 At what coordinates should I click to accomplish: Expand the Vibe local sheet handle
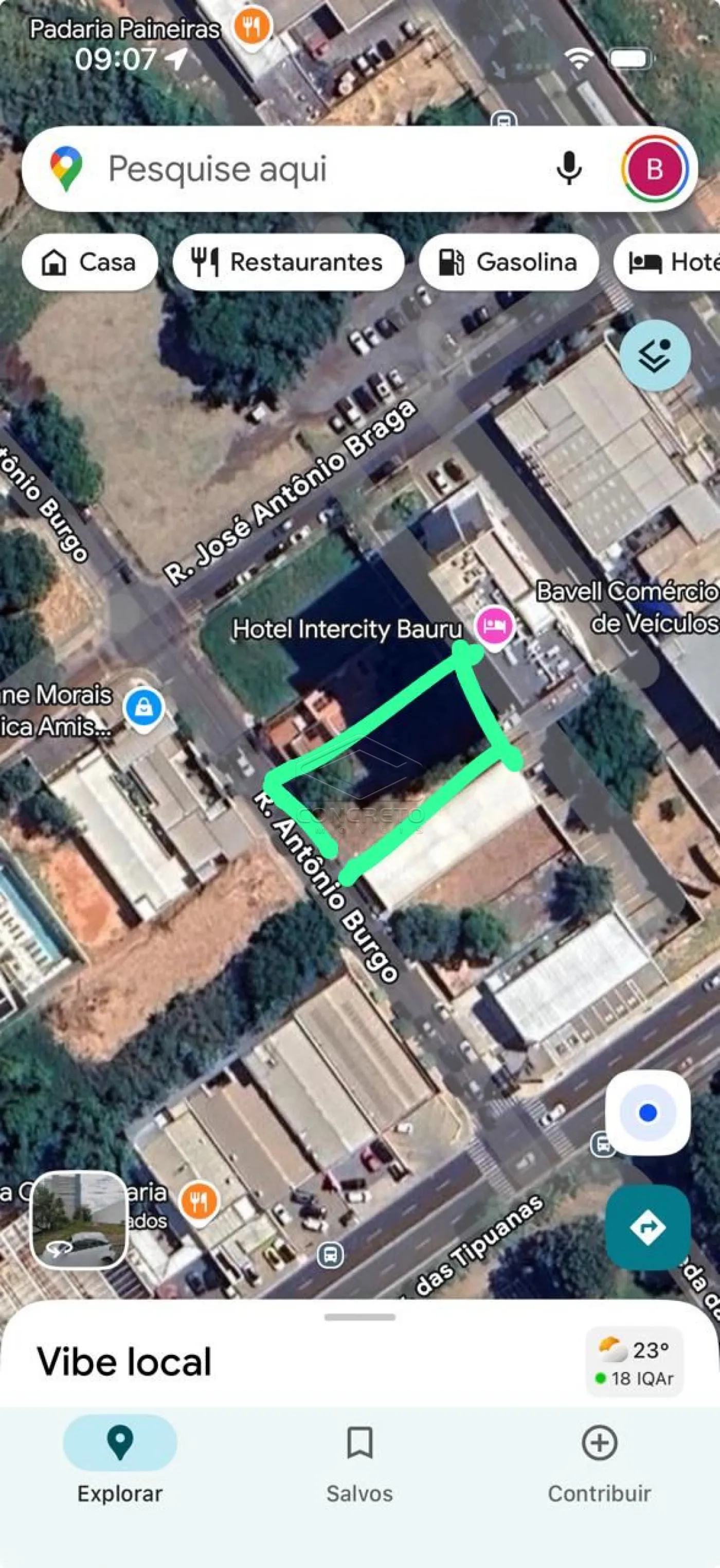pos(359,1316)
